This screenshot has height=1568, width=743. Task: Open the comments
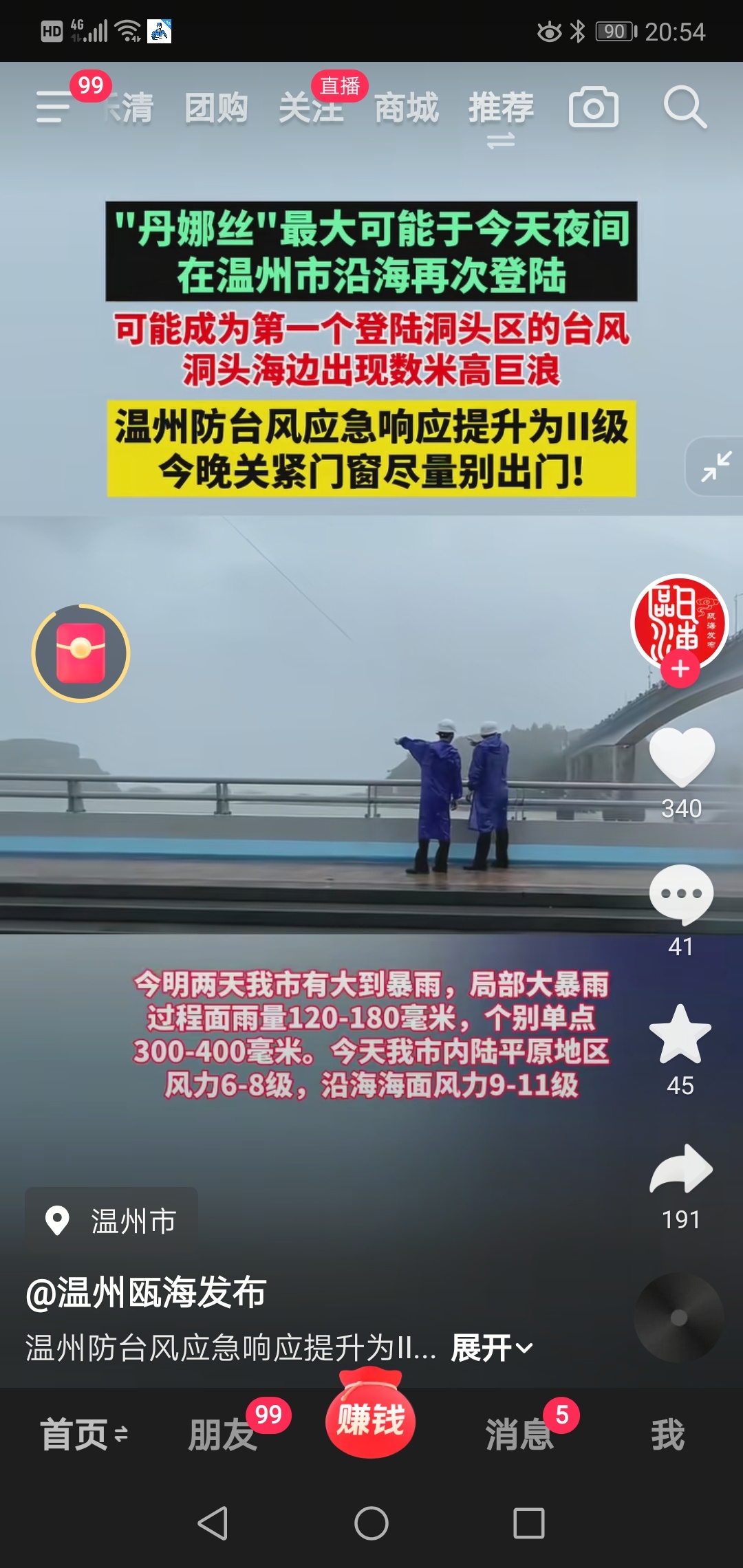(681, 894)
